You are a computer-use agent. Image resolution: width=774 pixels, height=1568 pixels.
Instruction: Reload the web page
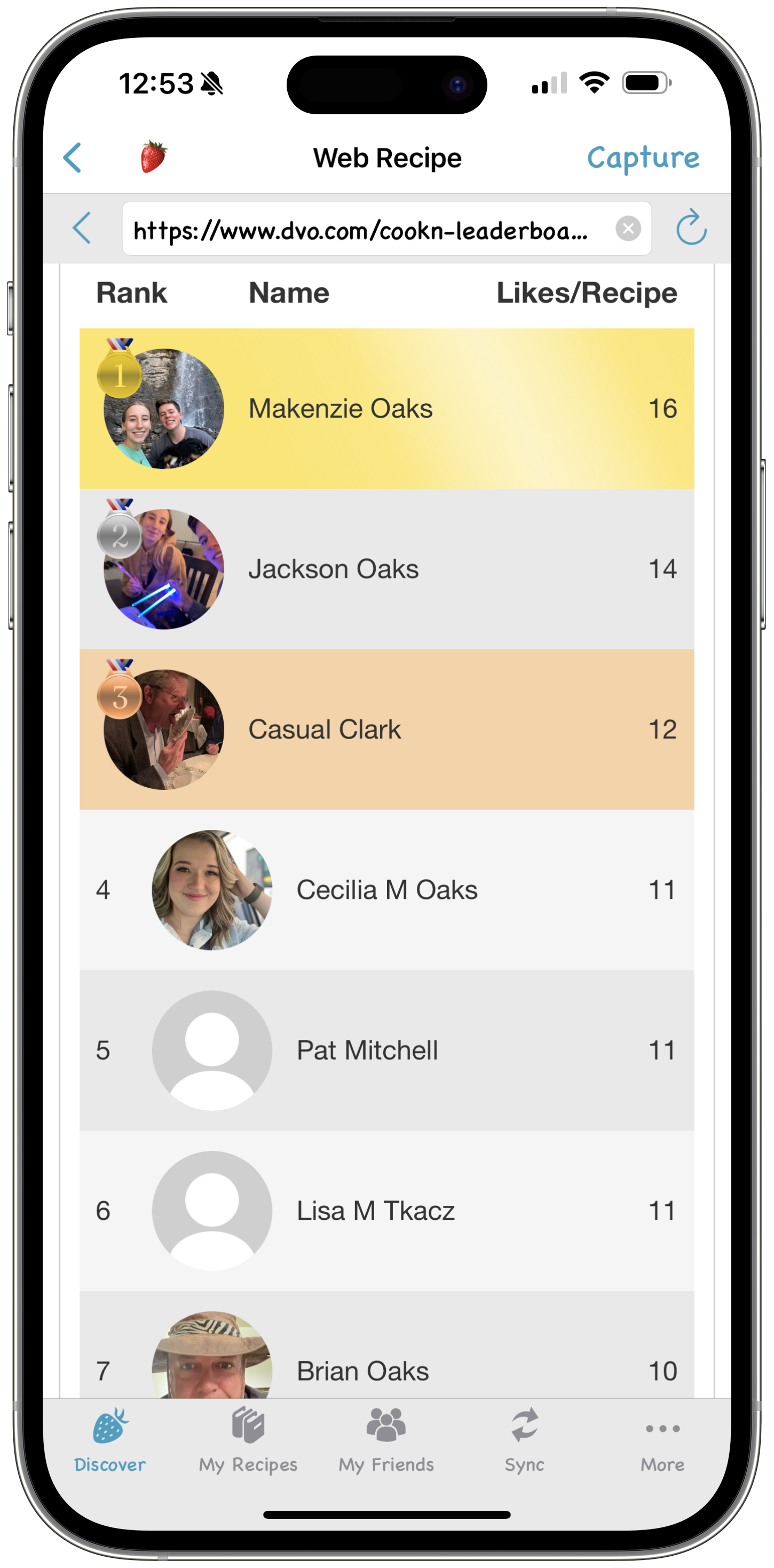pyautogui.click(x=691, y=228)
